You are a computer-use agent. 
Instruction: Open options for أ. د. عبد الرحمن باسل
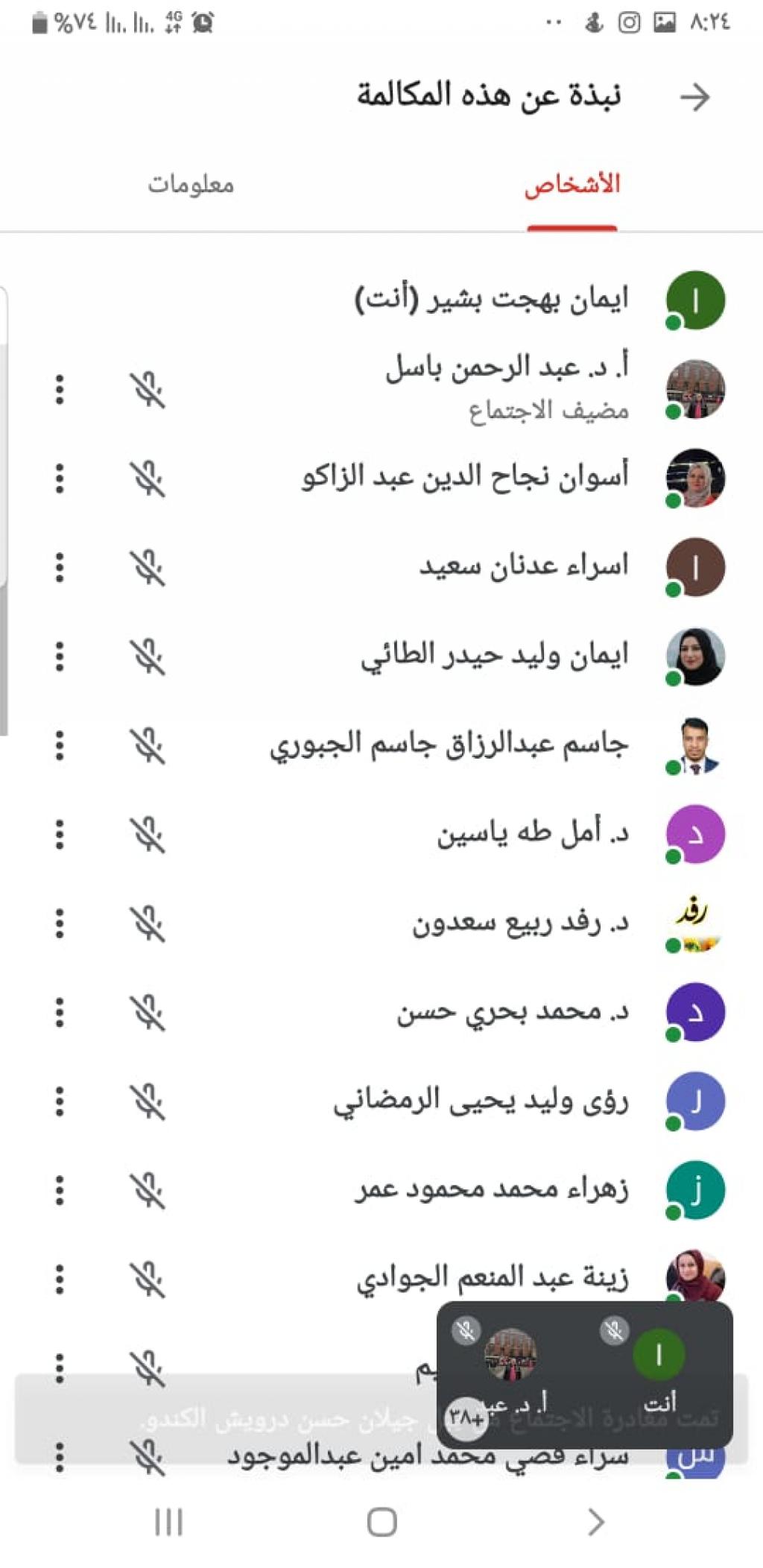(60, 390)
